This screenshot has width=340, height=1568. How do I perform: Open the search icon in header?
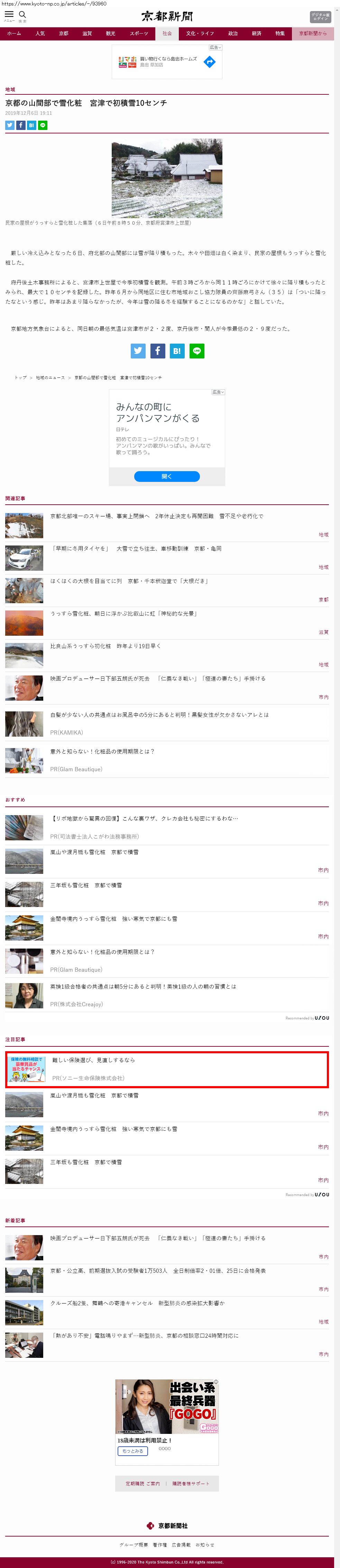(22, 15)
